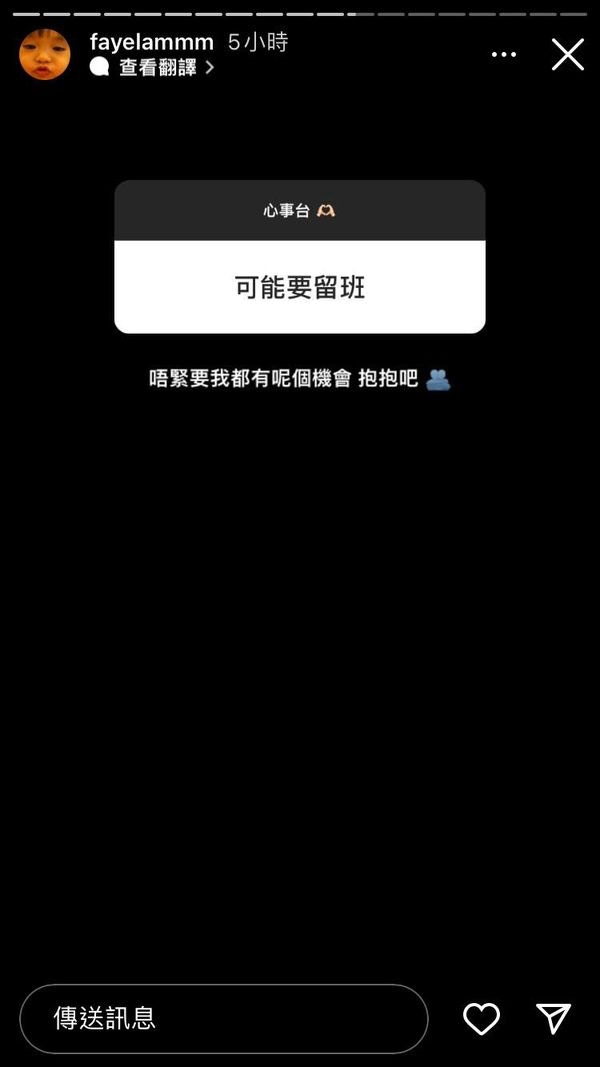Tap the 傳送訊息 message field
This screenshot has width=600, height=1067.
pos(224,1018)
